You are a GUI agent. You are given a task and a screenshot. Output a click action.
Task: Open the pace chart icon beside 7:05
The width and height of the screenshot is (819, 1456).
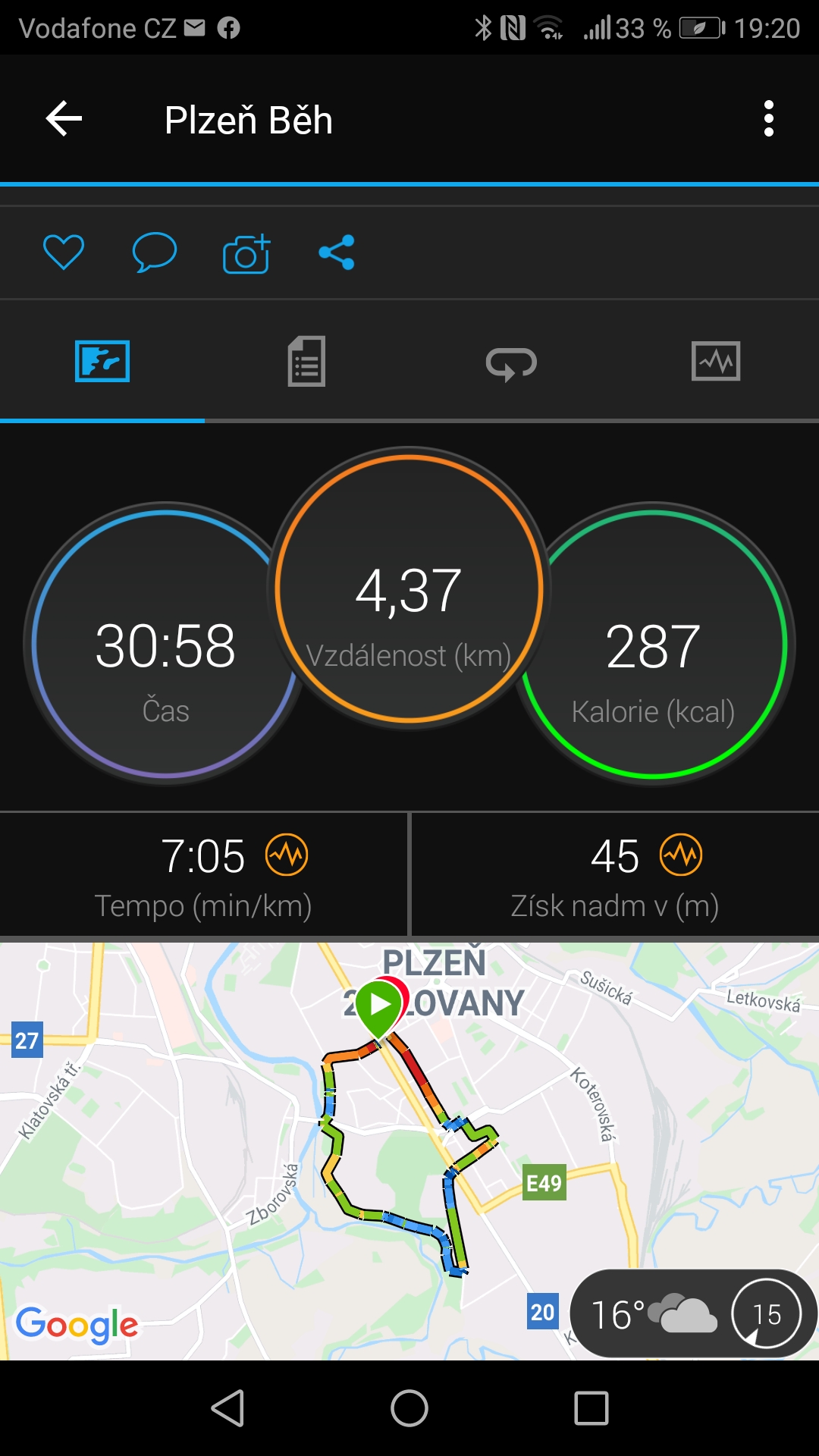287,855
